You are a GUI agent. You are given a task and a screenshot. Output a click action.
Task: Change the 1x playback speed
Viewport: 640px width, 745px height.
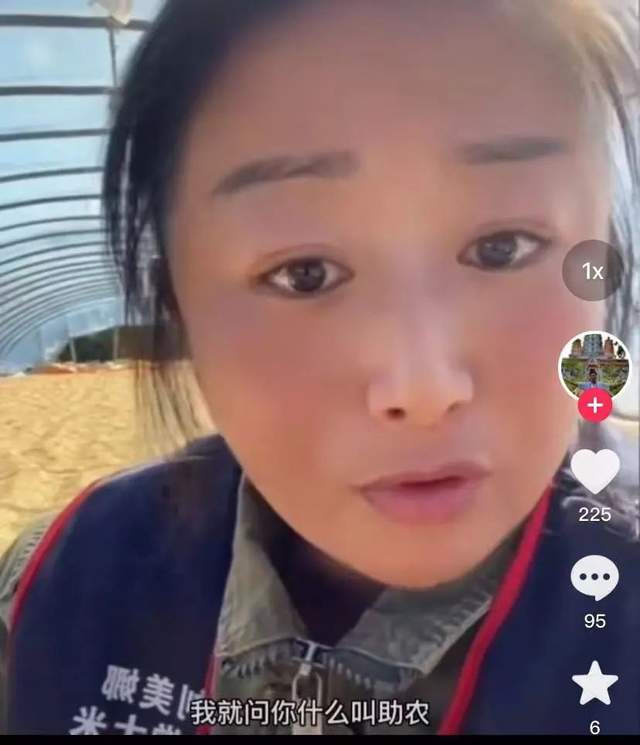(593, 271)
